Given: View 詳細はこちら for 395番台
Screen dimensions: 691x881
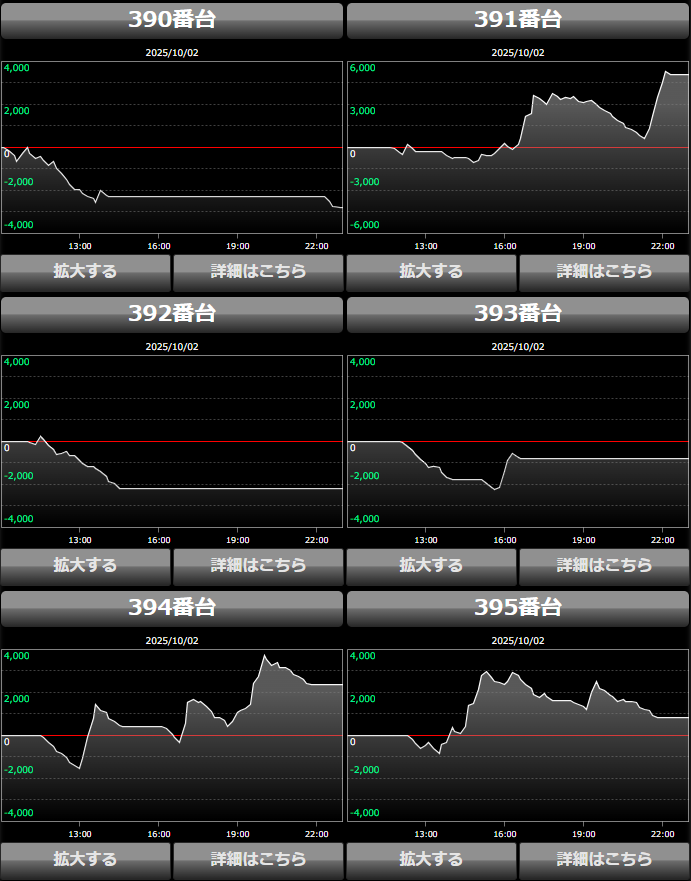Looking at the screenshot, I should point(604,859).
